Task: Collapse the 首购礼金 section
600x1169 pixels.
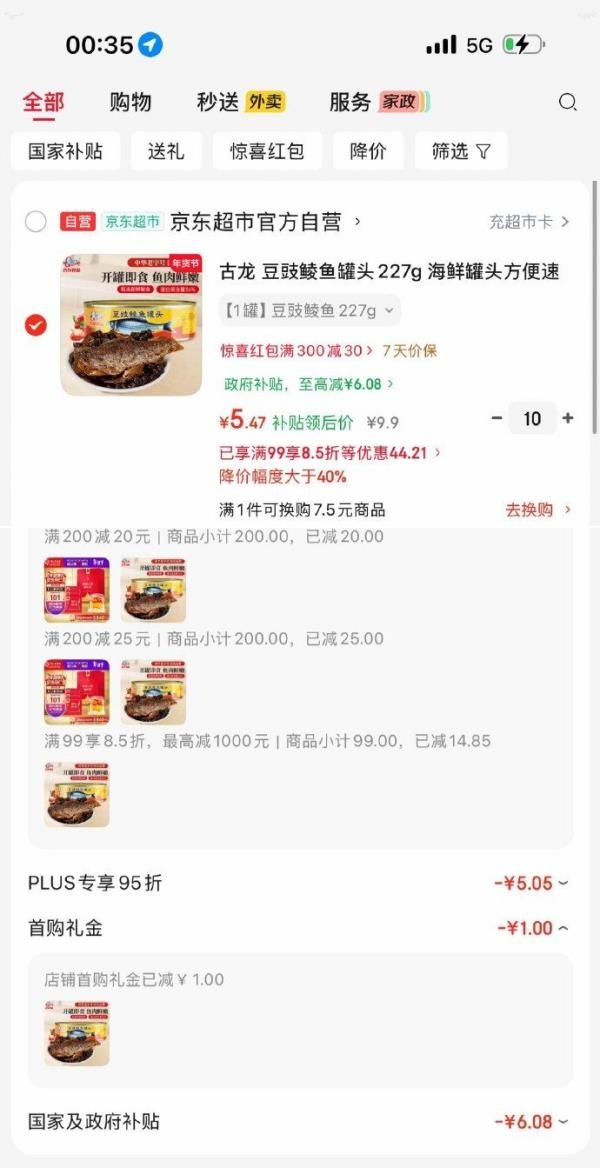Action: click(533, 928)
